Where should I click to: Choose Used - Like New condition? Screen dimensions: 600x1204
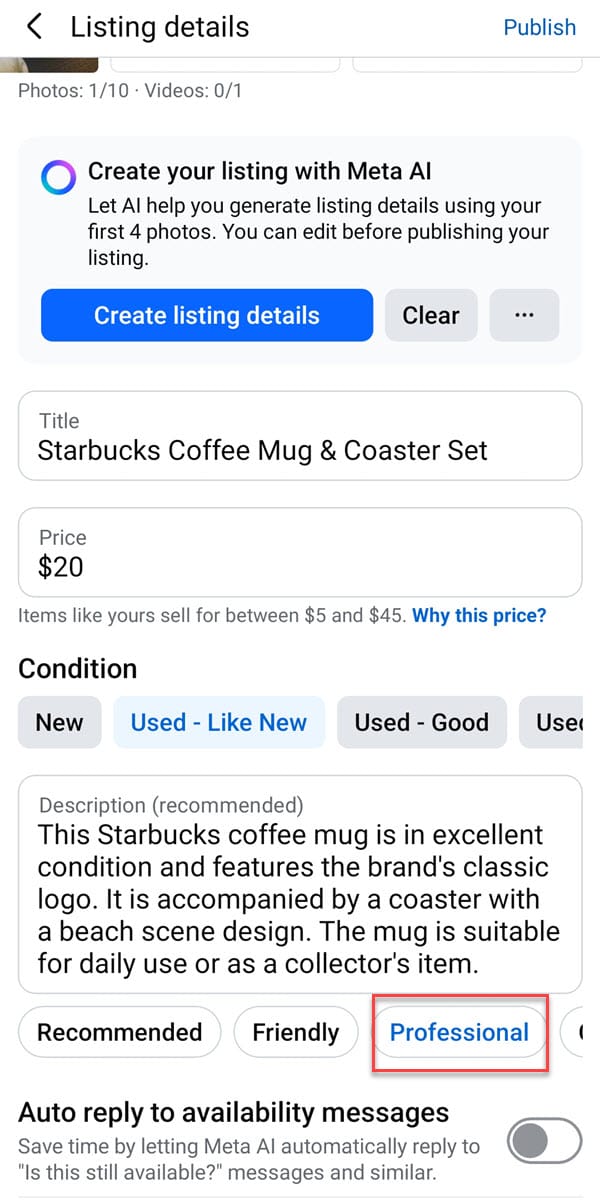(x=219, y=723)
